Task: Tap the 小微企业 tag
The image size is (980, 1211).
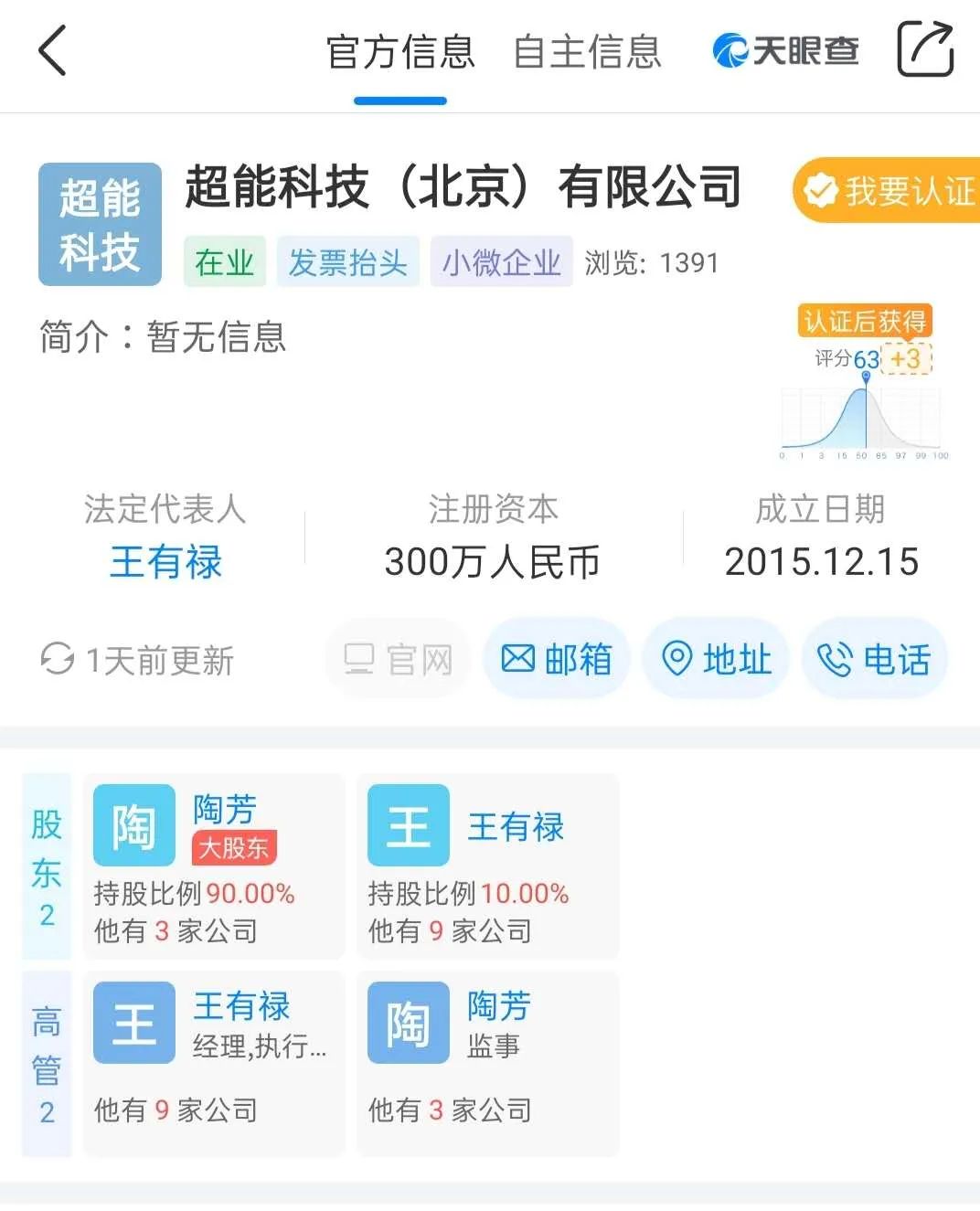Action: 501,263
